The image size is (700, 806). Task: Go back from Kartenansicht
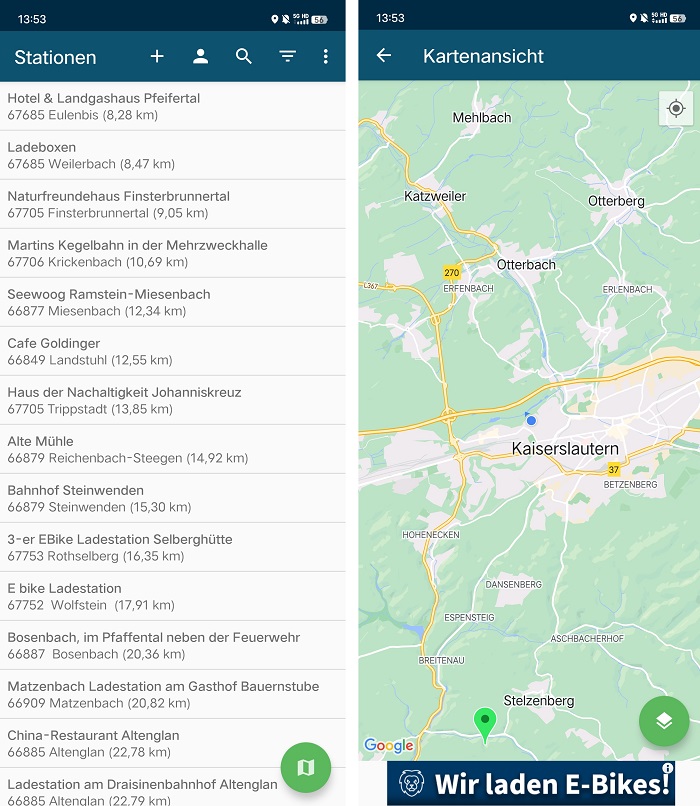pos(384,56)
